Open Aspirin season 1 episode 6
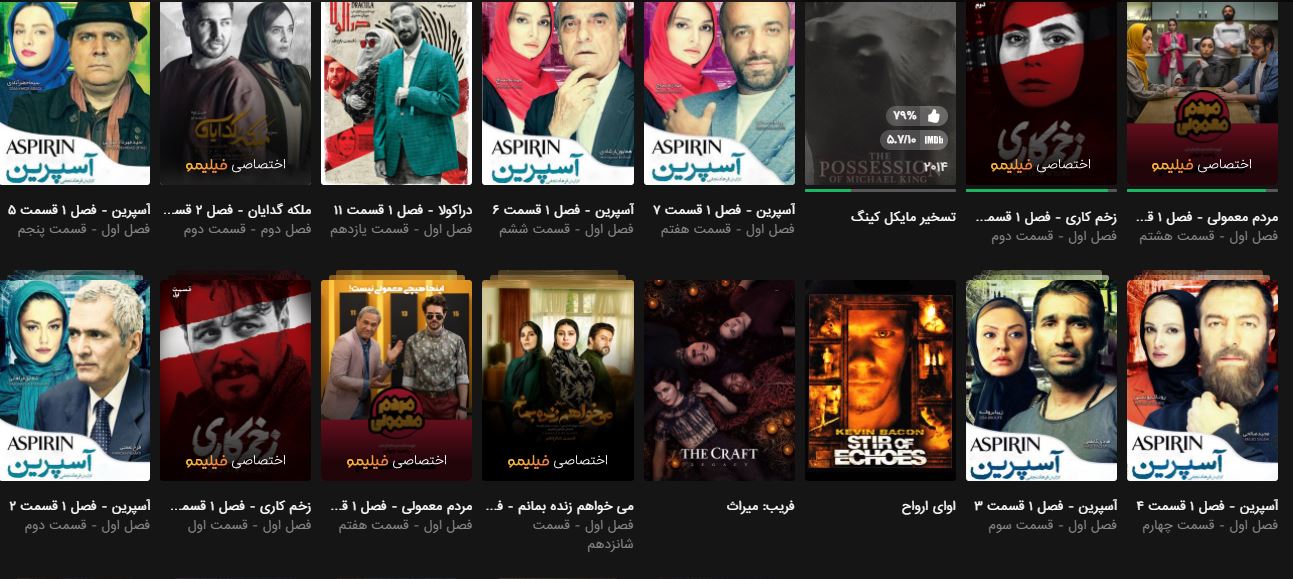 [558, 95]
